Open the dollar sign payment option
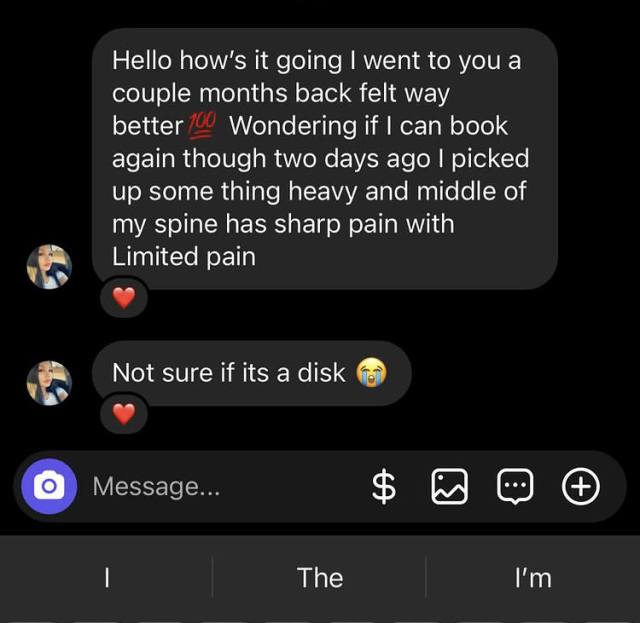This screenshot has width=640, height=623. tap(383, 487)
